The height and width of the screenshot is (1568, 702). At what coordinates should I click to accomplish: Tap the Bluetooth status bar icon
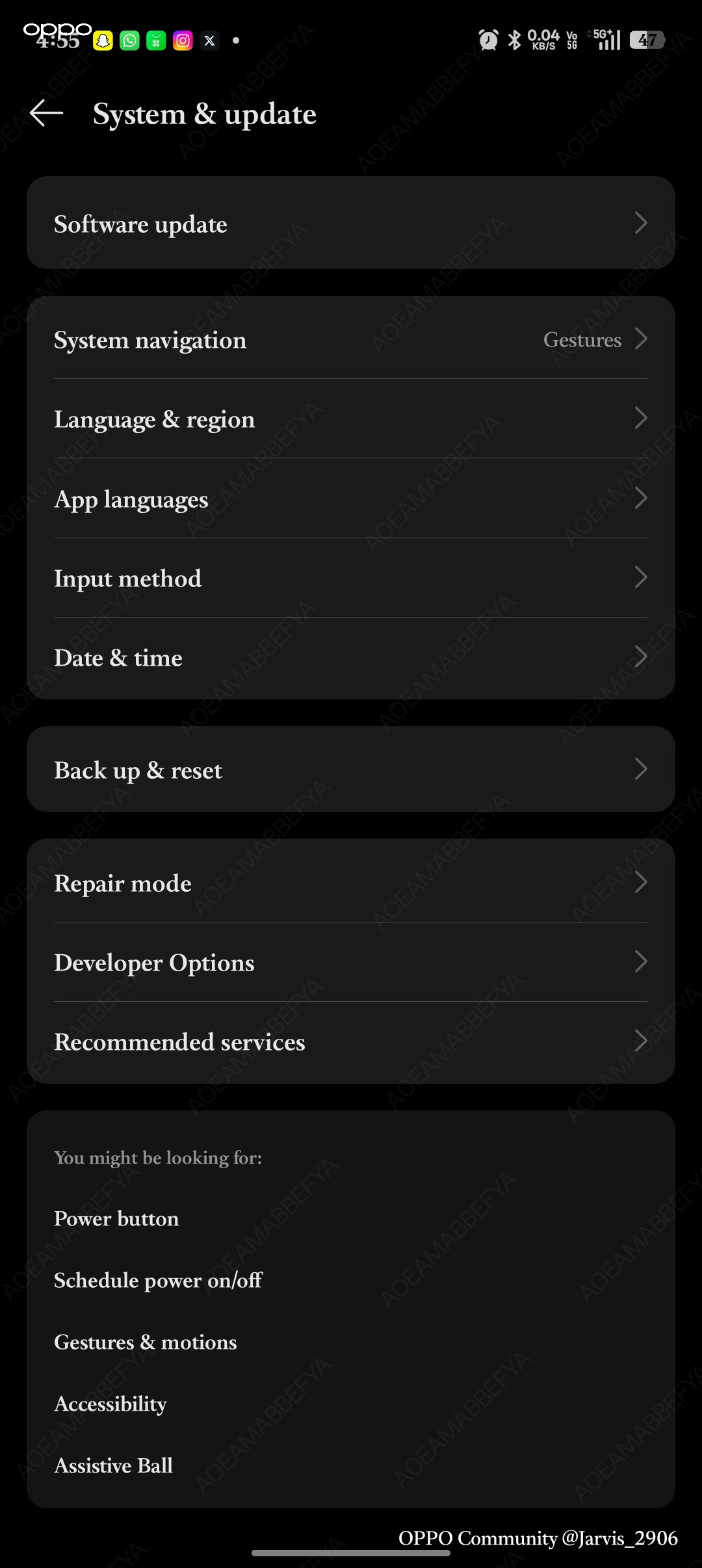513,40
